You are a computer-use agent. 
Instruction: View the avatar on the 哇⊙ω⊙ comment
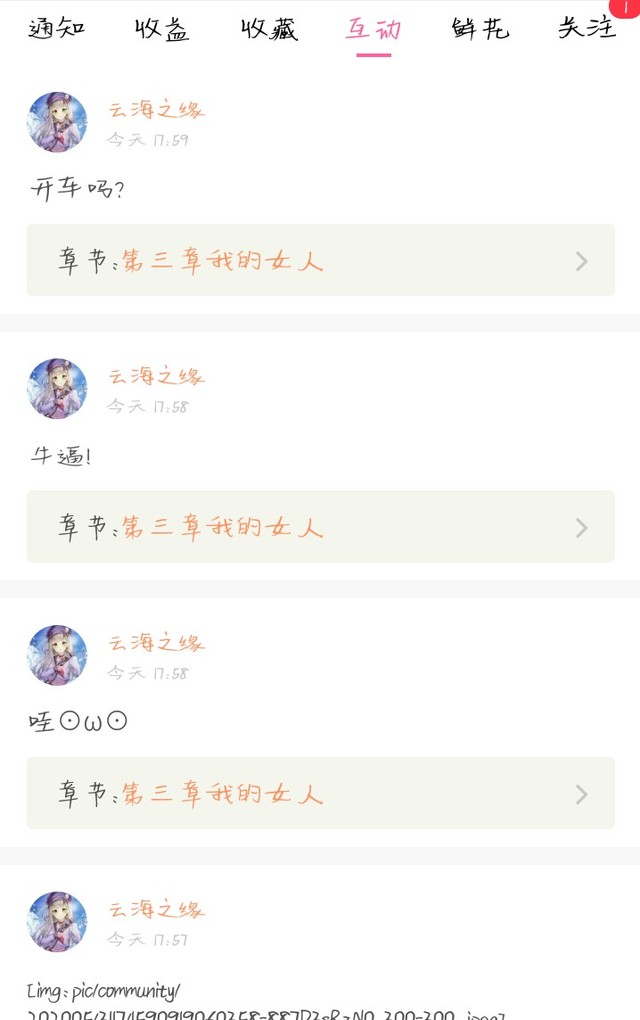tap(57, 655)
